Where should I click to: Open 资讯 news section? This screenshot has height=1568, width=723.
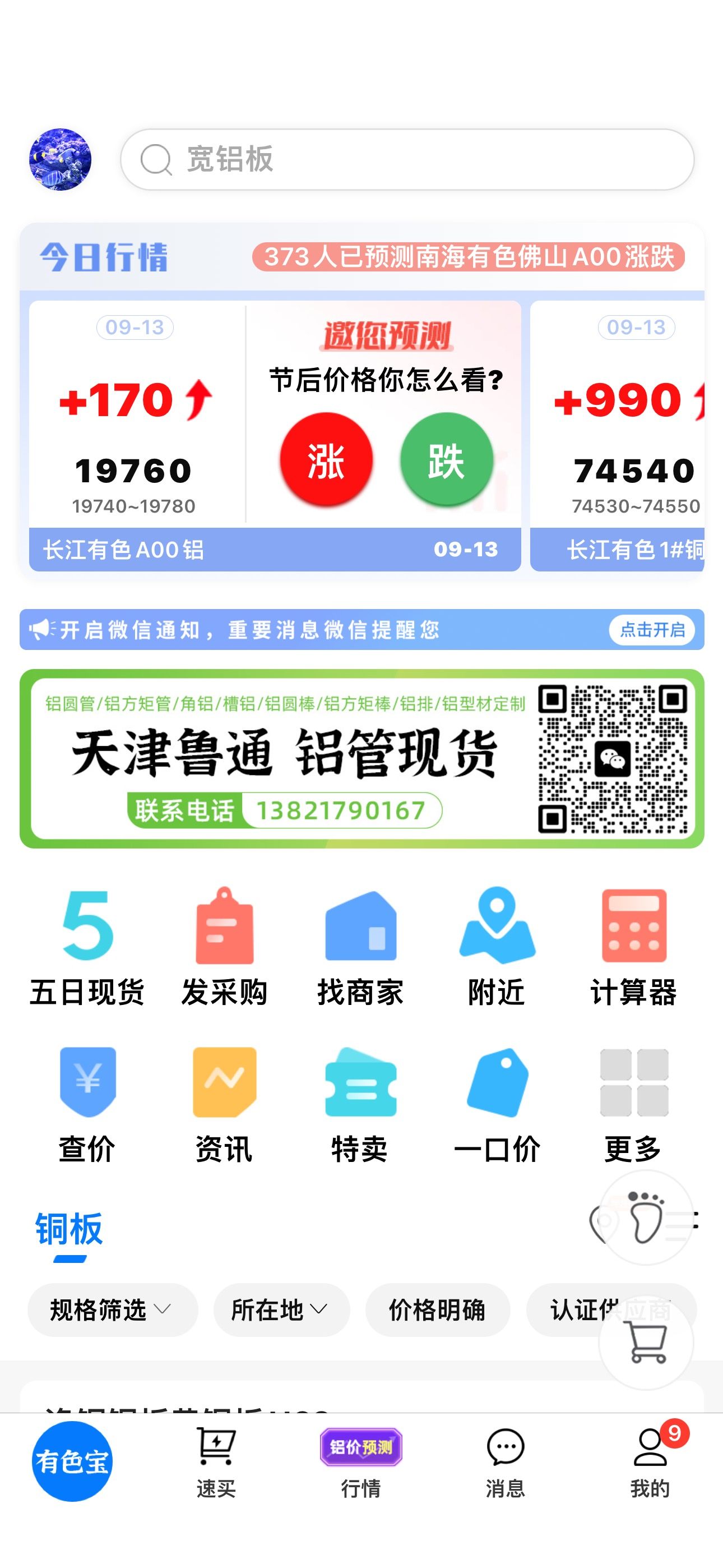click(x=224, y=1105)
